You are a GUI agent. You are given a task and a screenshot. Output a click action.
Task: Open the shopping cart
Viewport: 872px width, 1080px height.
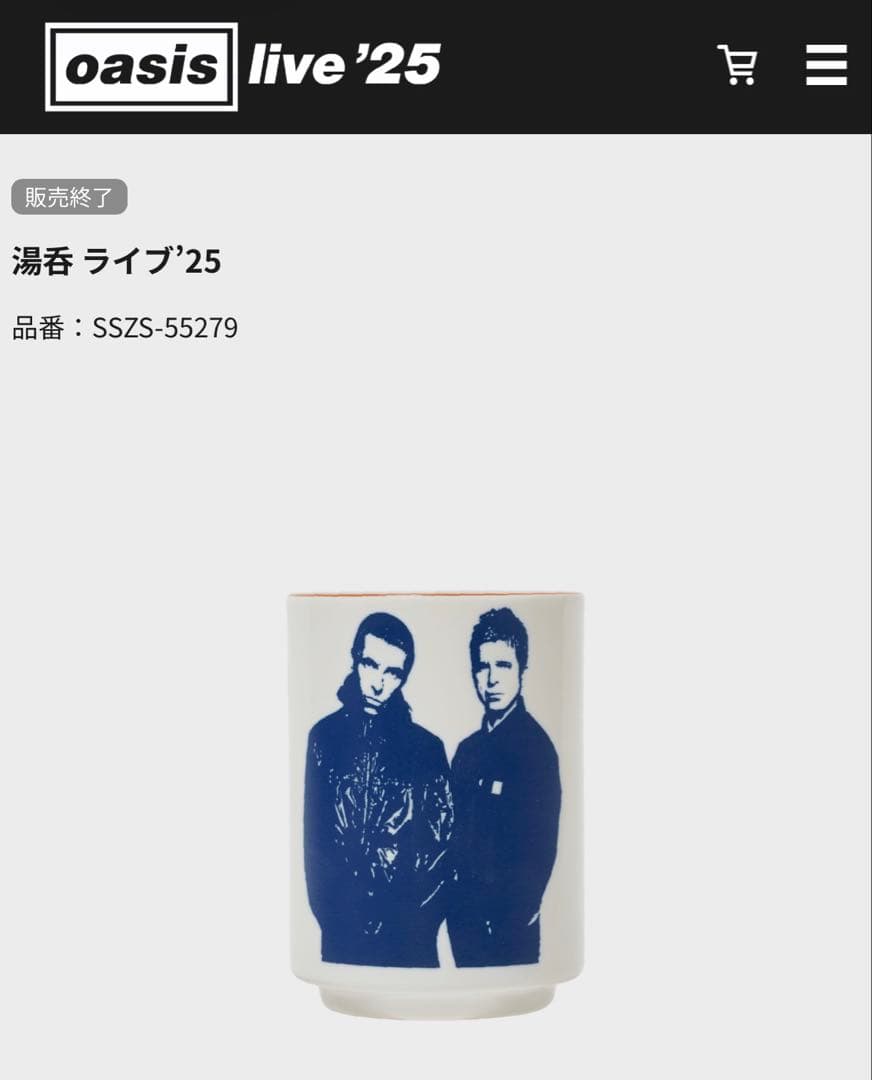tap(737, 66)
